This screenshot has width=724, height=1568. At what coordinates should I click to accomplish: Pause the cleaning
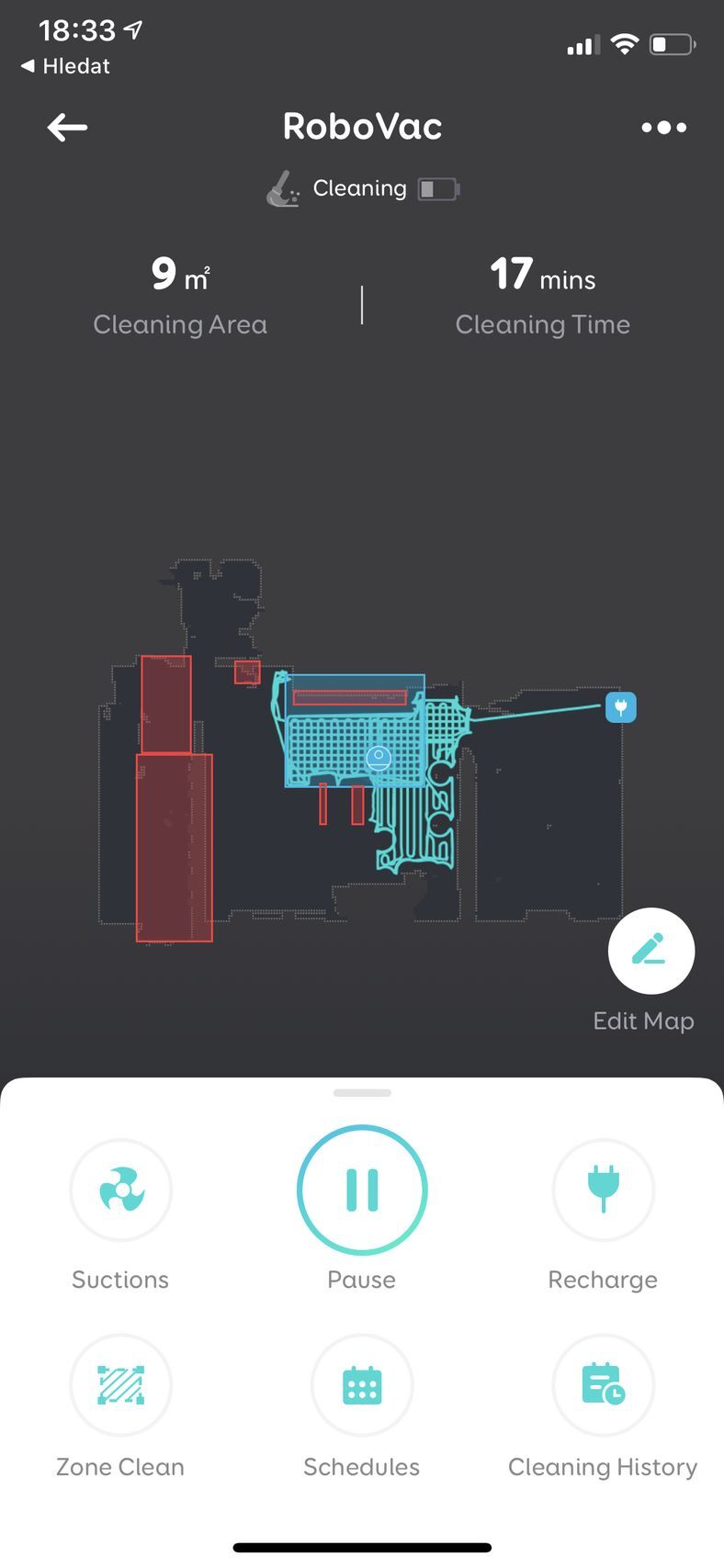(x=362, y=1190)
